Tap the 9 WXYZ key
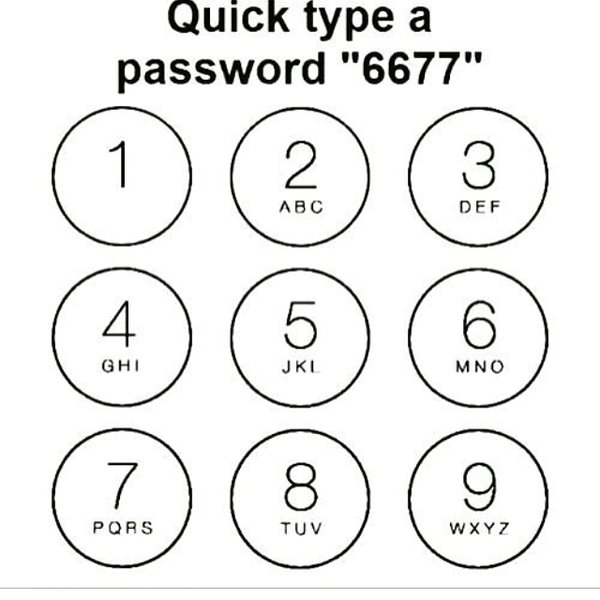Image resolution: width=600 pixels, height=600 pixels. click(x=479, y=498)
